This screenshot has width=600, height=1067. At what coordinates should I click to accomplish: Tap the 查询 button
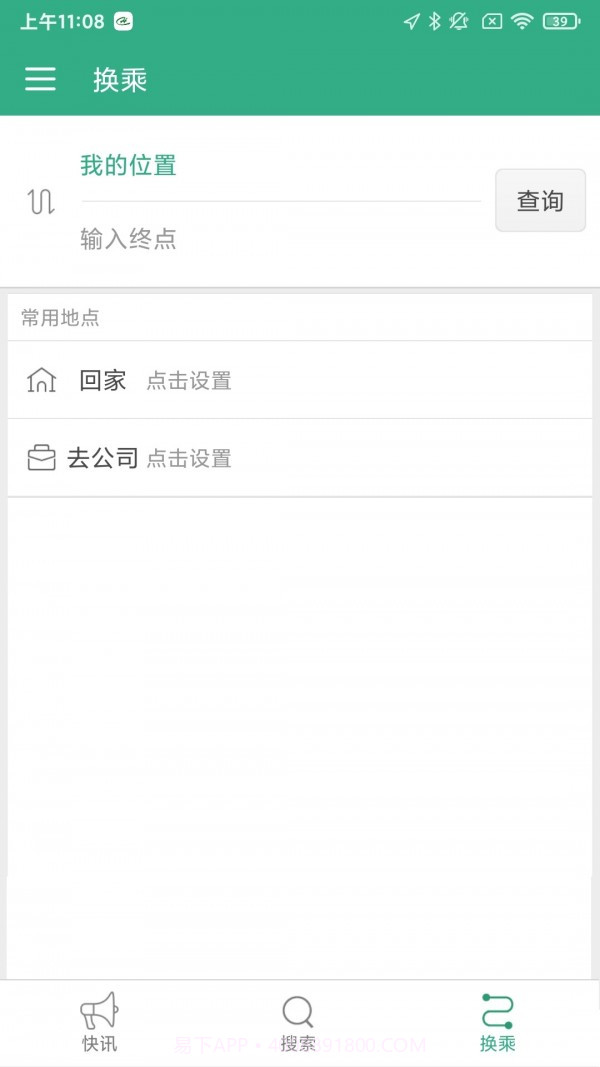pyautogui.click(x=540, y=201)
